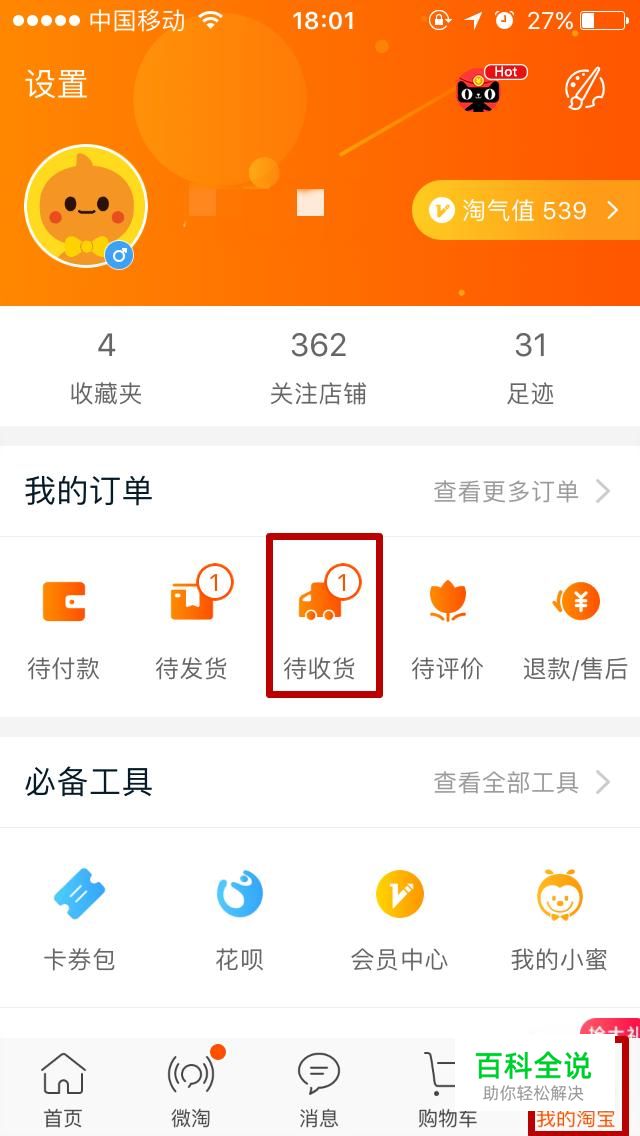Open 关注店铺 followed shops
Viewport: 640px width, 1136px height.
pyautogui.click(x=318, y=367)
